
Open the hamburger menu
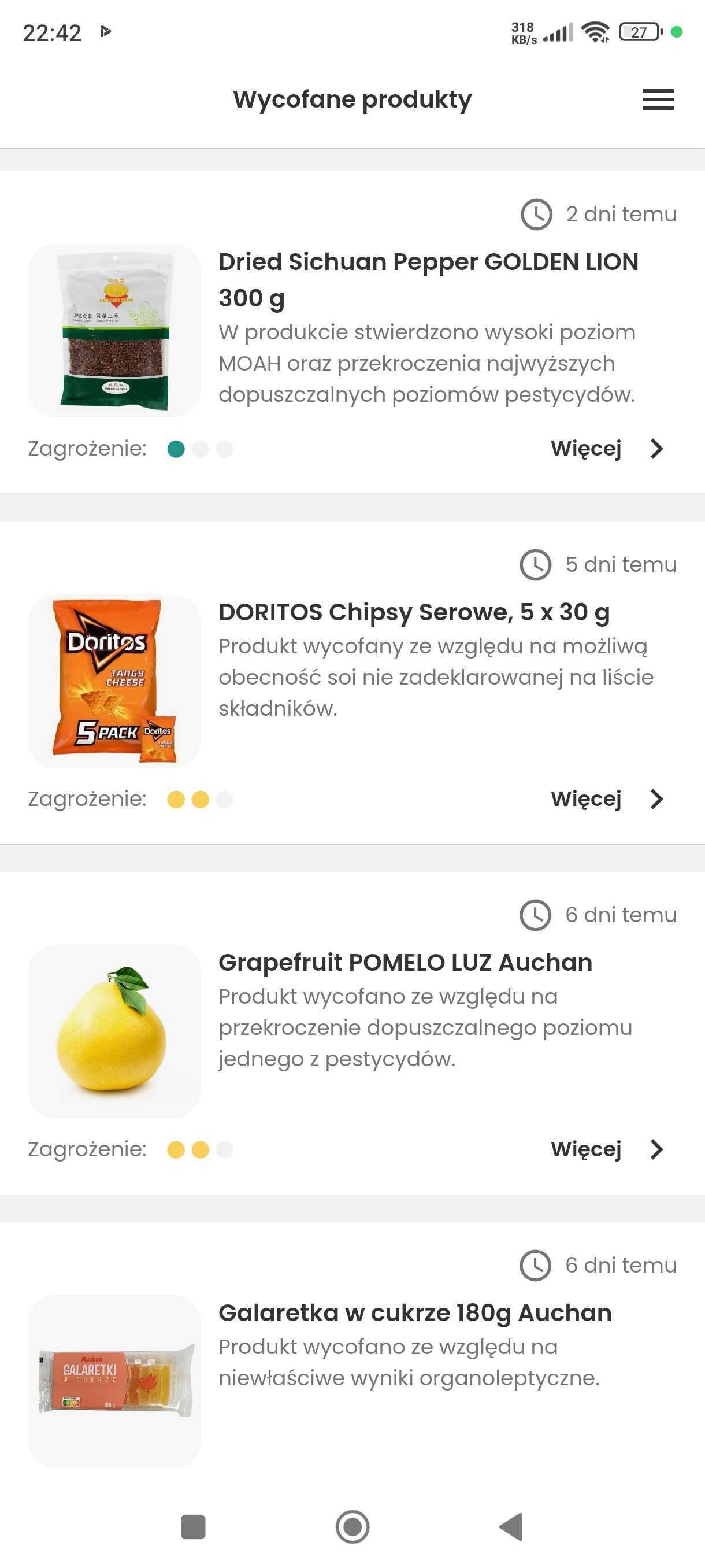(657, 99)
